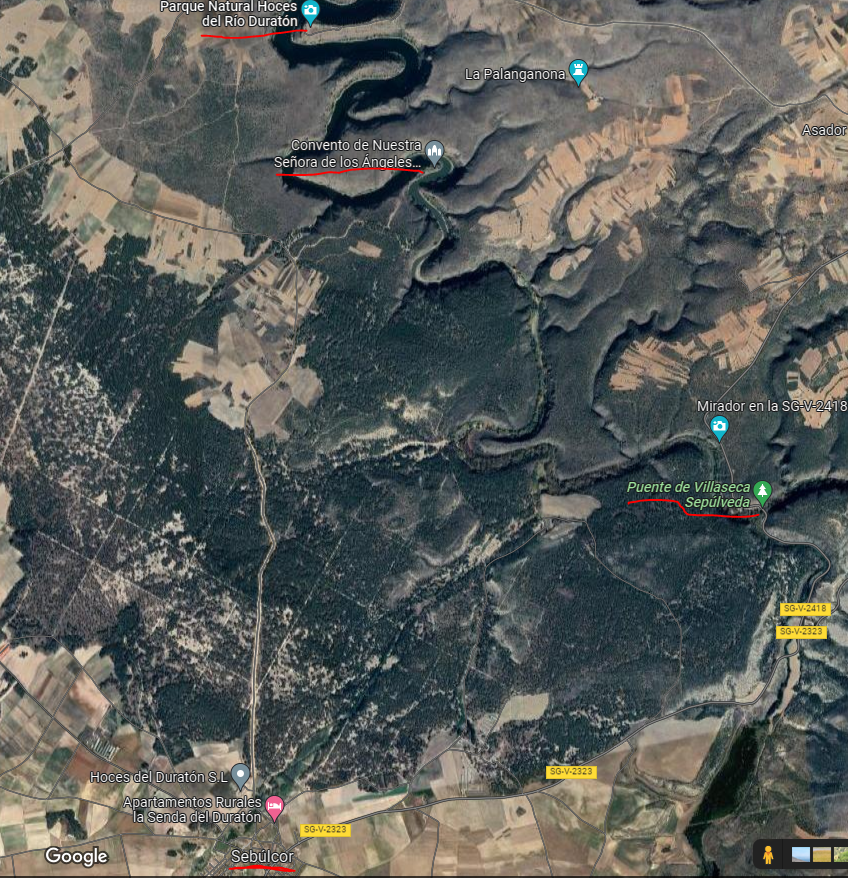
Task: Open the first street-level photo thumbnail
Action: coord(801,855)
